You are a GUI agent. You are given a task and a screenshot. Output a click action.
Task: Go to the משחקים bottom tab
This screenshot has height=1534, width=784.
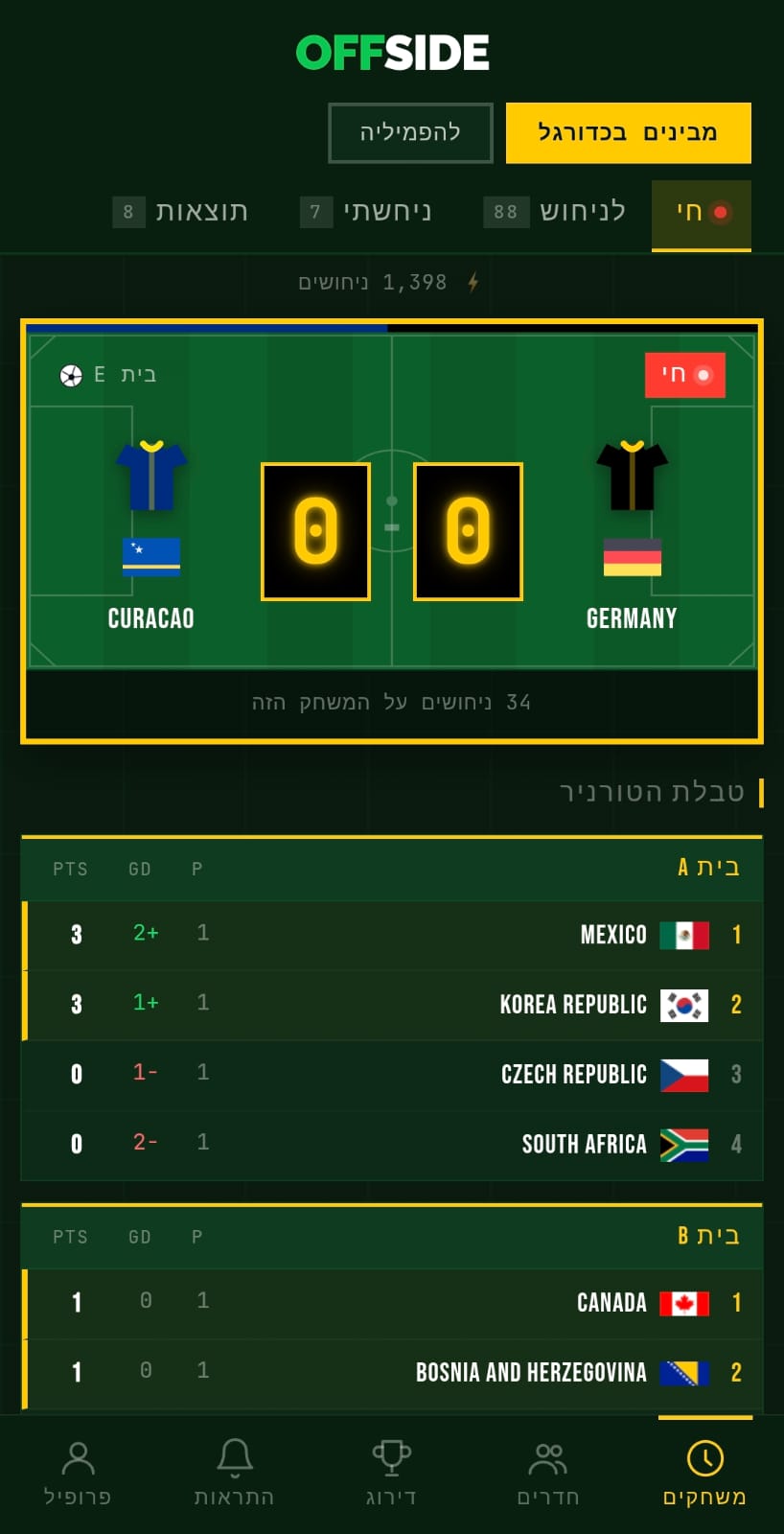(704, 1475)
